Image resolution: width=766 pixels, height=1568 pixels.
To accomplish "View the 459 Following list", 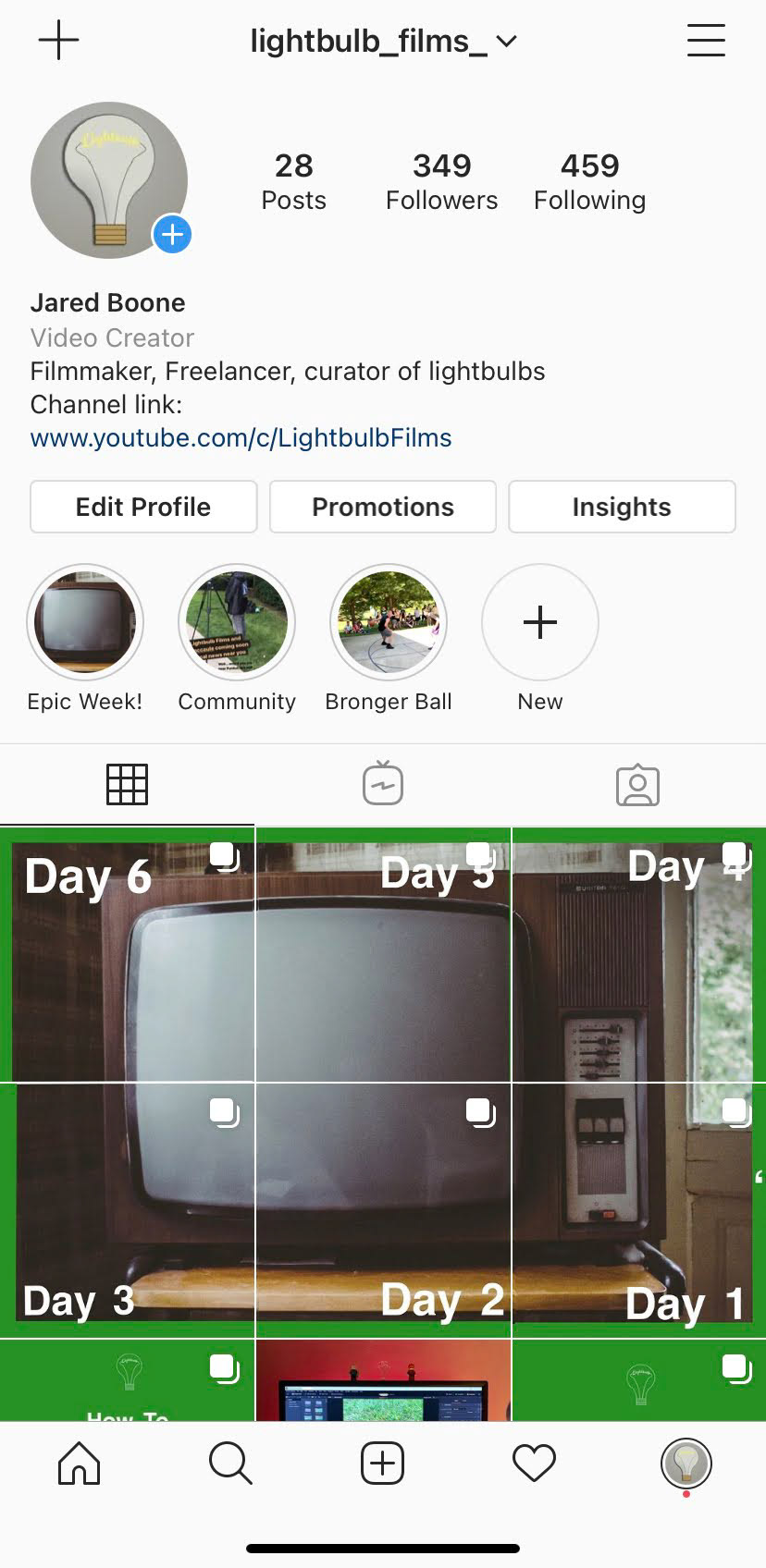I will [589, 181].
